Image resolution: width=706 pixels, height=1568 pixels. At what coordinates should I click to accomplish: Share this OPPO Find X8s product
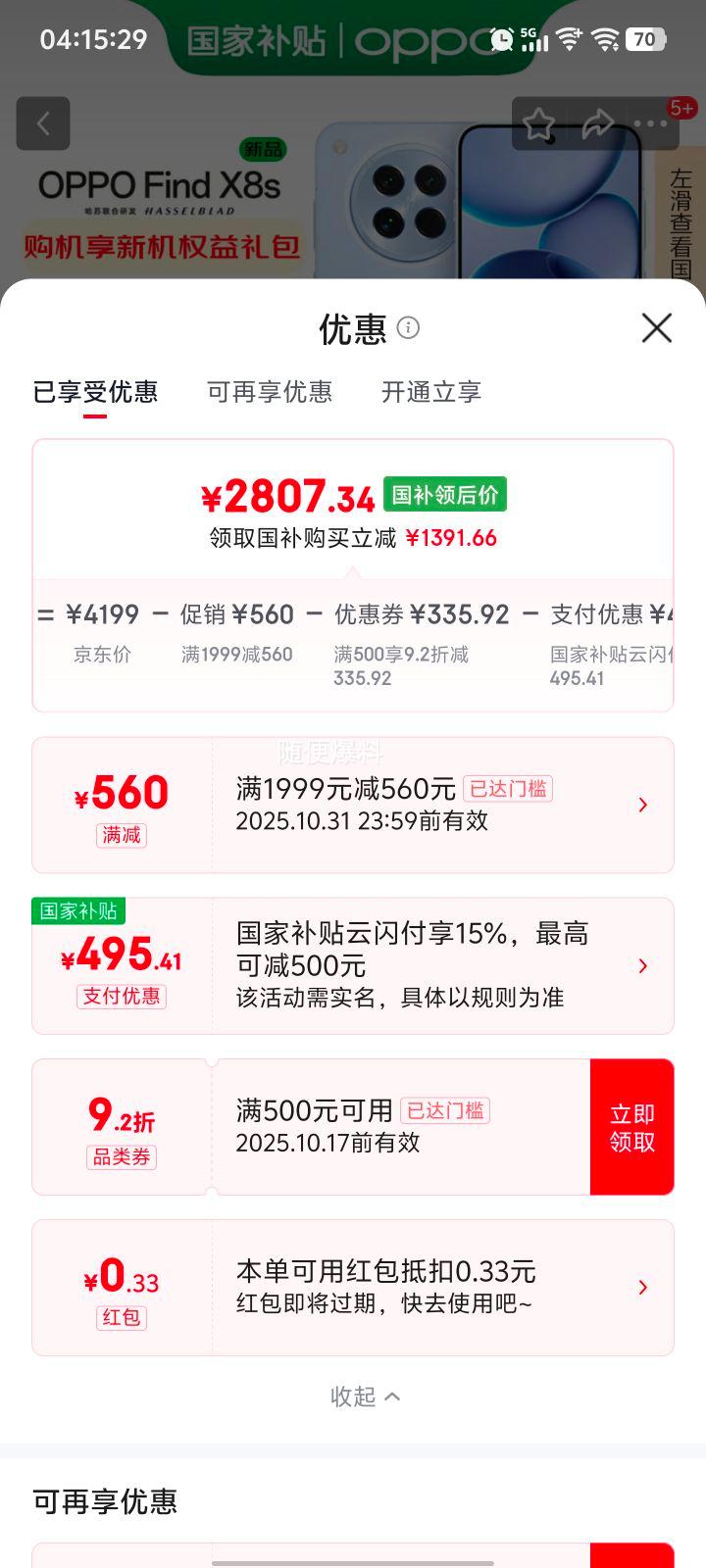click(x=597, y=123)
